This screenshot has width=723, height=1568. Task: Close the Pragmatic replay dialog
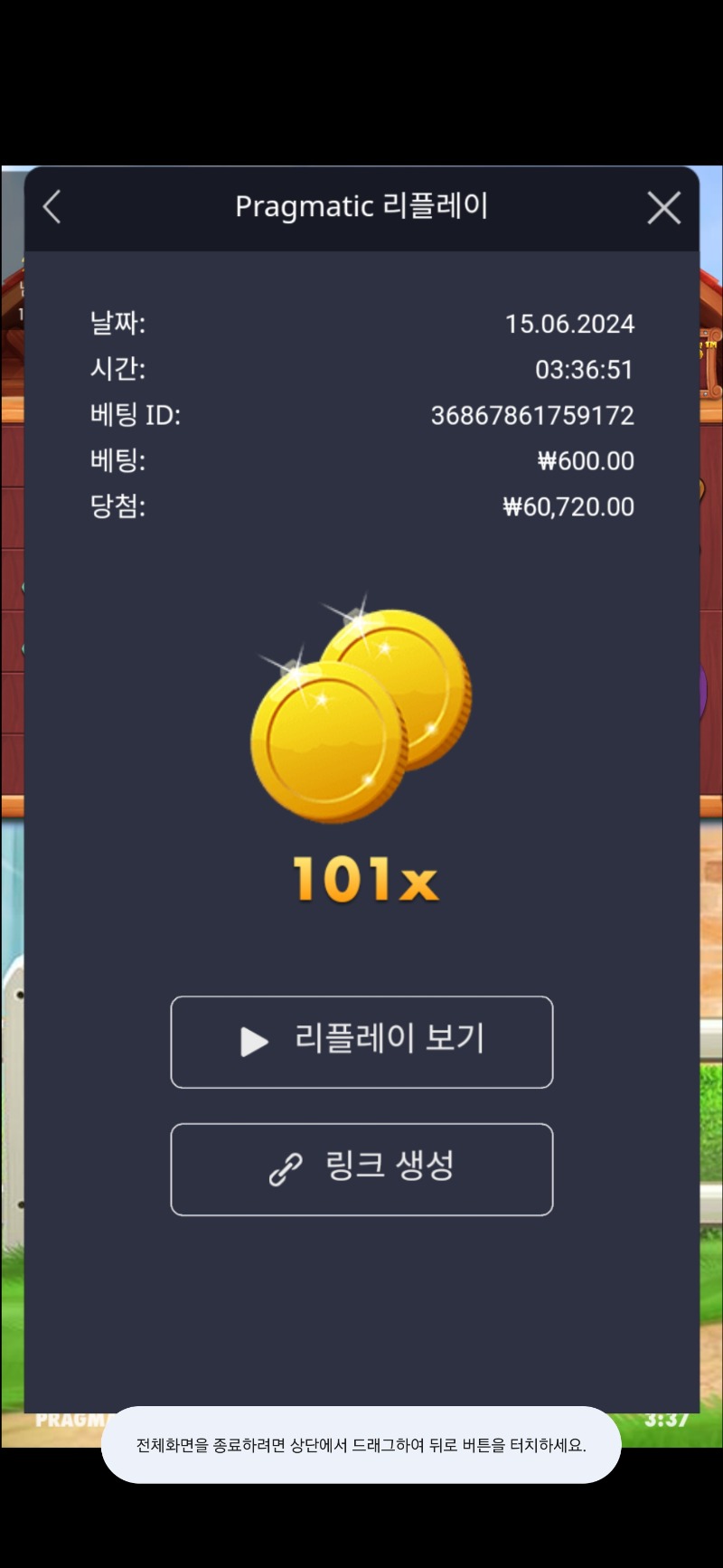coord(664,208)
